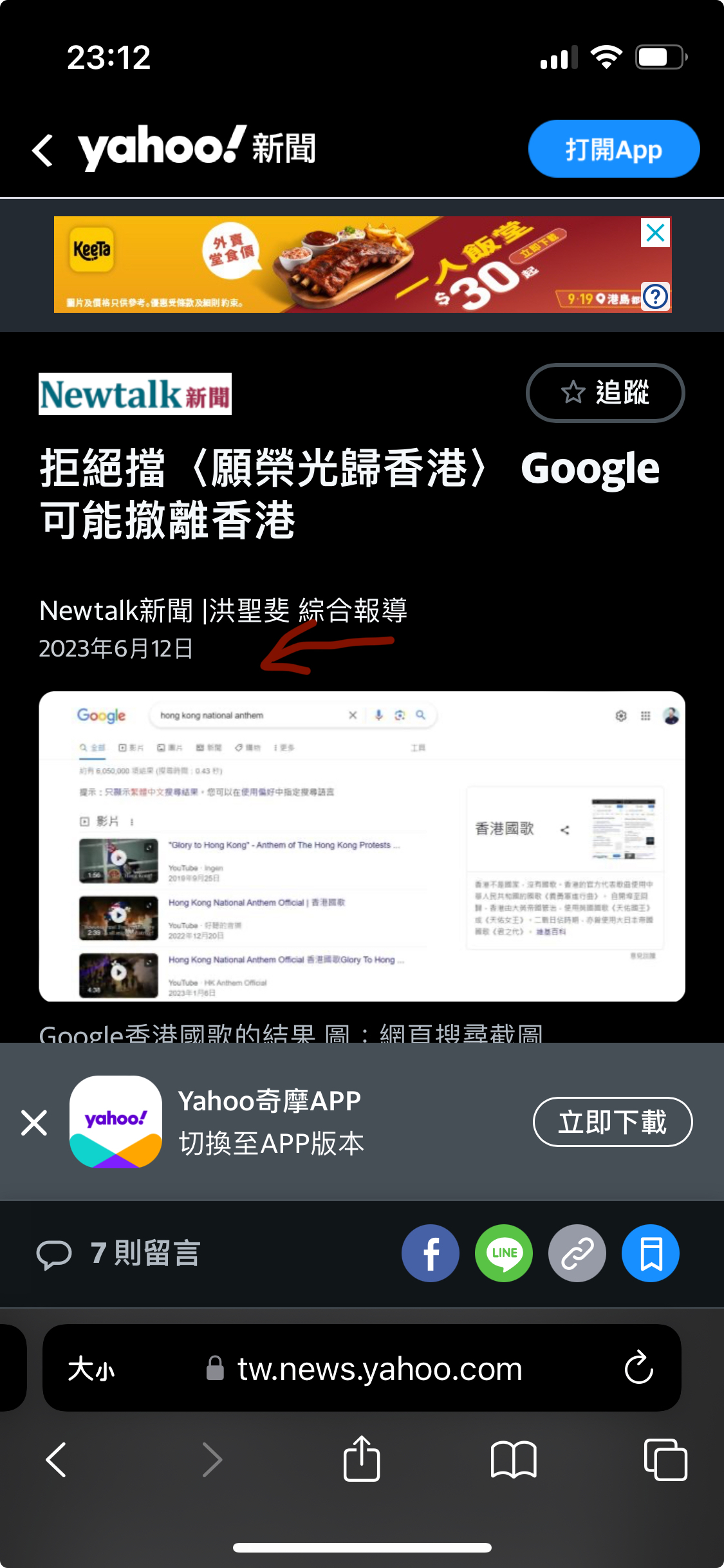The width and height of the screenshot is (724, 1568).
Task: Reload the page
Action: click(x=639, y=1367)
